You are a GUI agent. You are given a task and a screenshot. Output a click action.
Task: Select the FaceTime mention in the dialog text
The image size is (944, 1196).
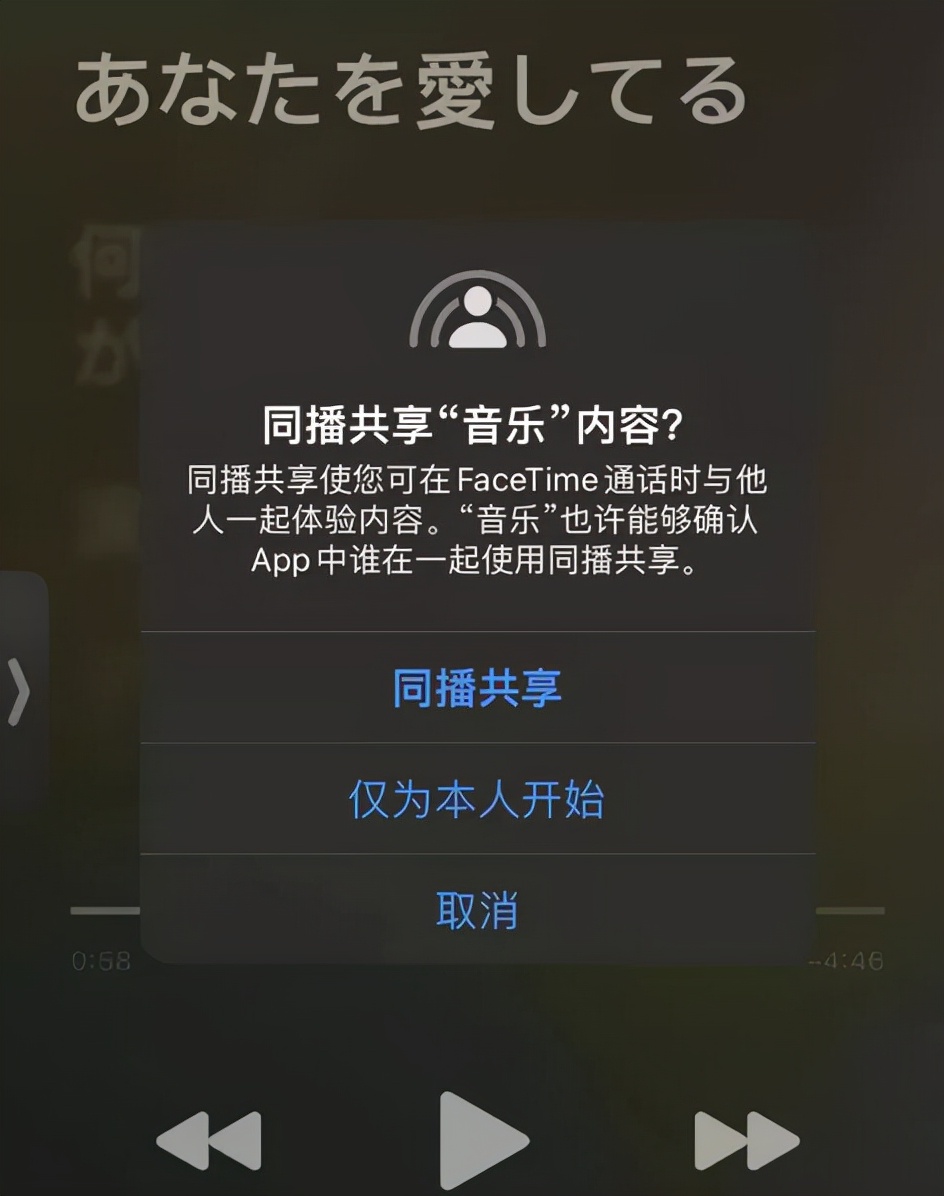coord(532,480)
